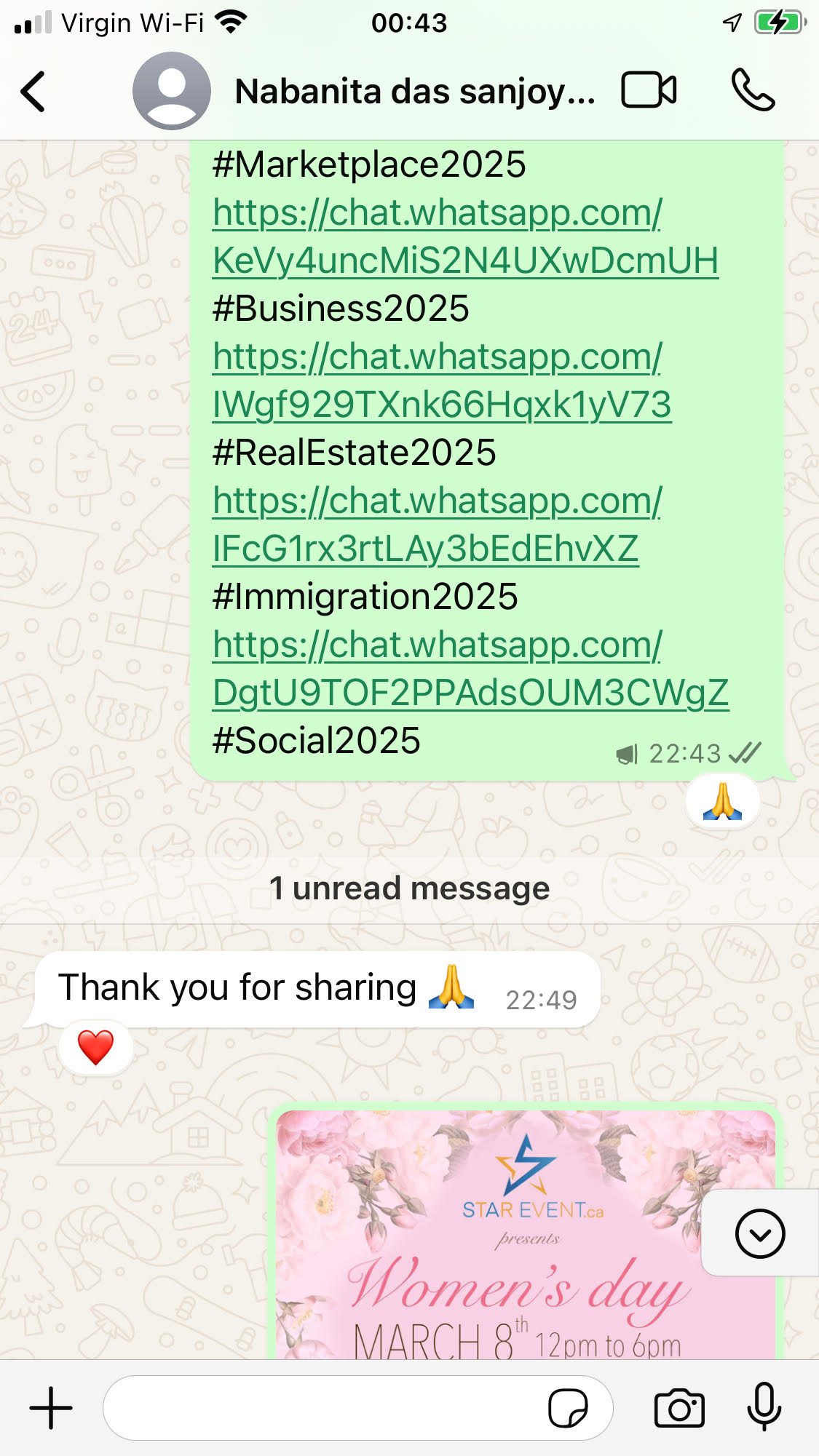
Task: Open the attachment plus menu
Action: 51,1408
